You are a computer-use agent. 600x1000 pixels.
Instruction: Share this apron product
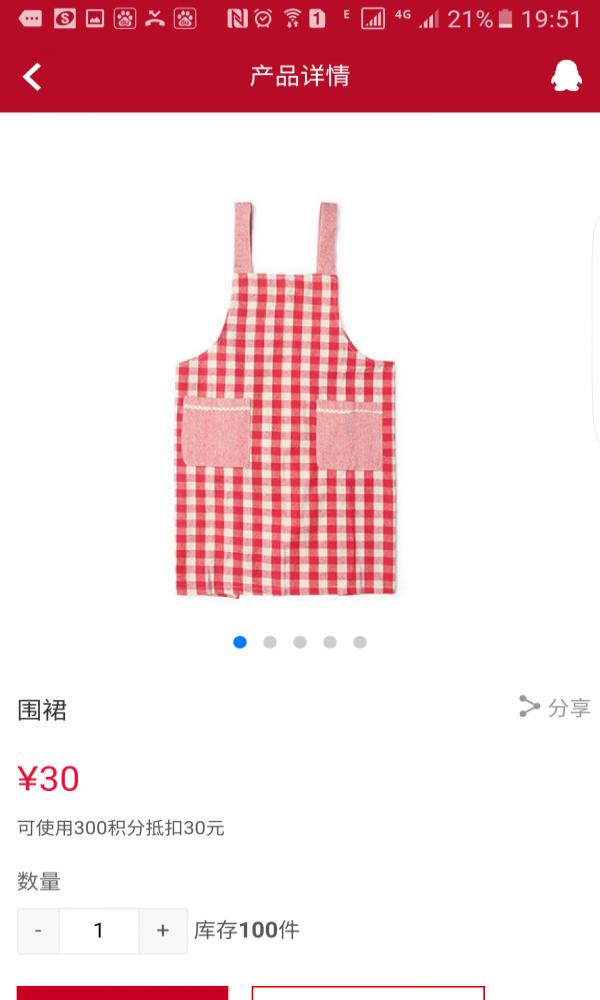pyautogui.click(x=554, y=707)
